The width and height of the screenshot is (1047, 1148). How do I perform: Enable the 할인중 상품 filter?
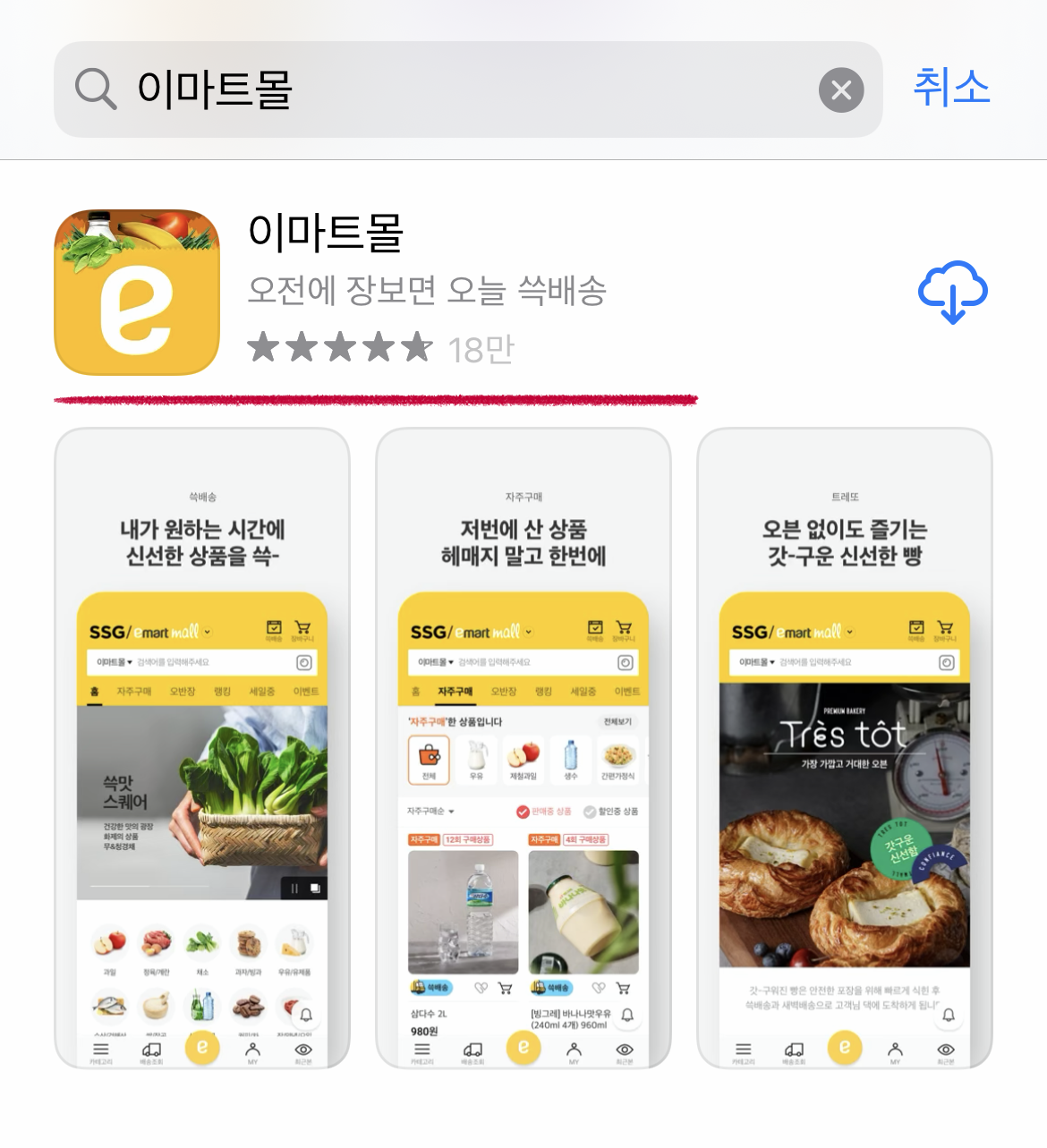click(589, 812)
